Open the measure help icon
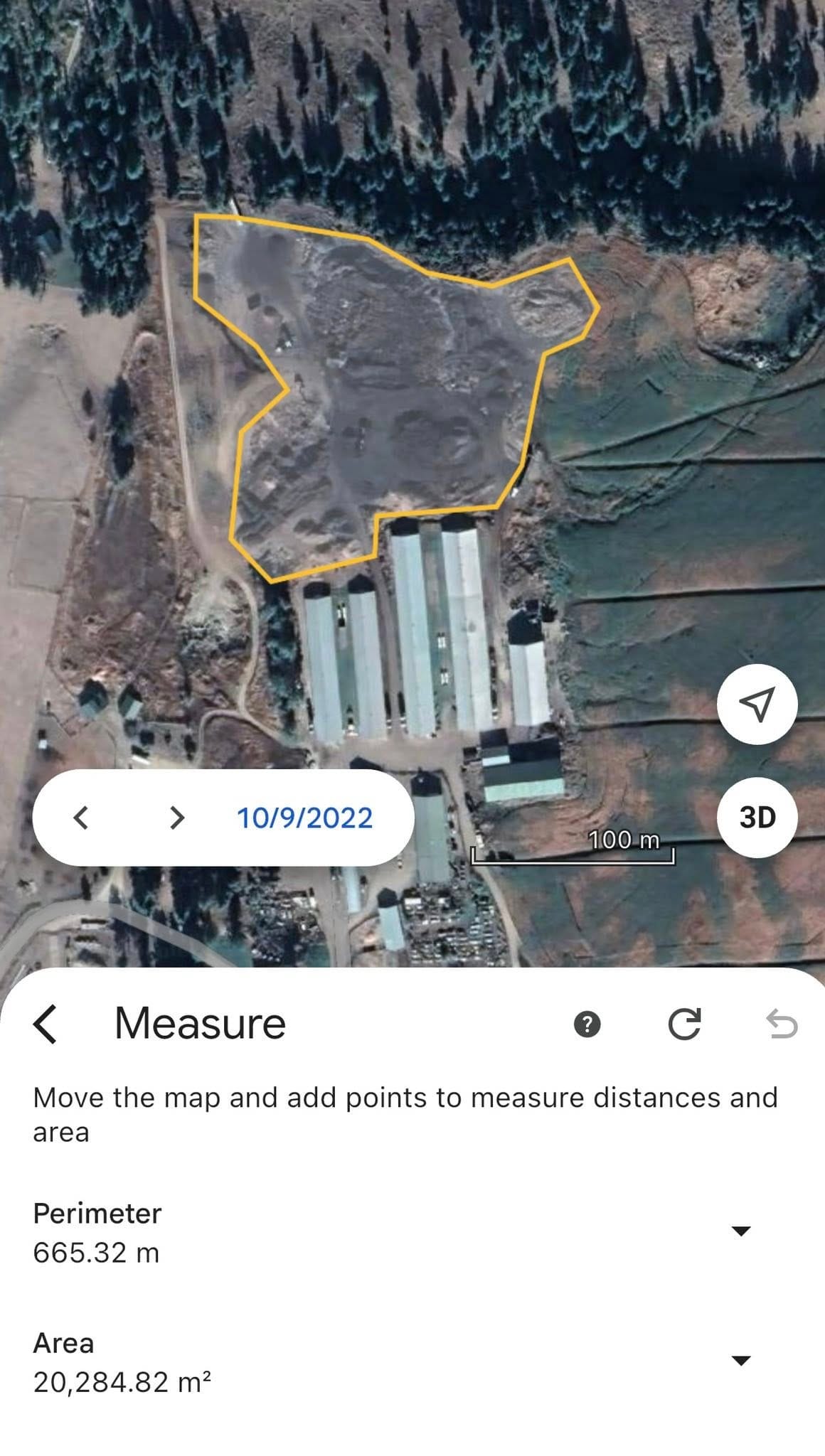Screen dimensions: 825x1456 pos(587,1024)
